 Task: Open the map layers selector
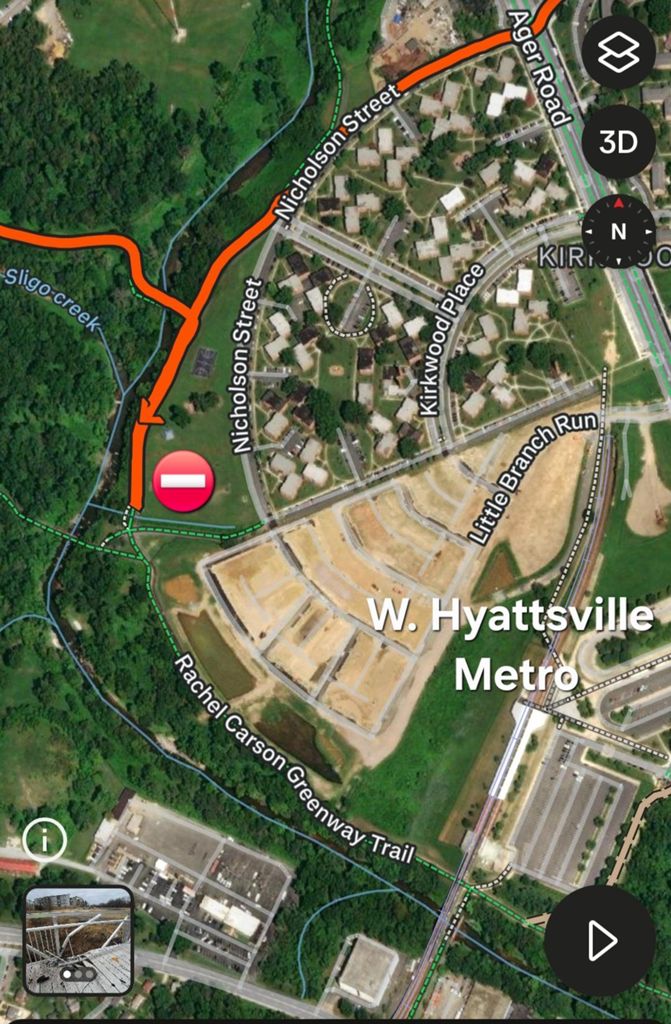618,53
